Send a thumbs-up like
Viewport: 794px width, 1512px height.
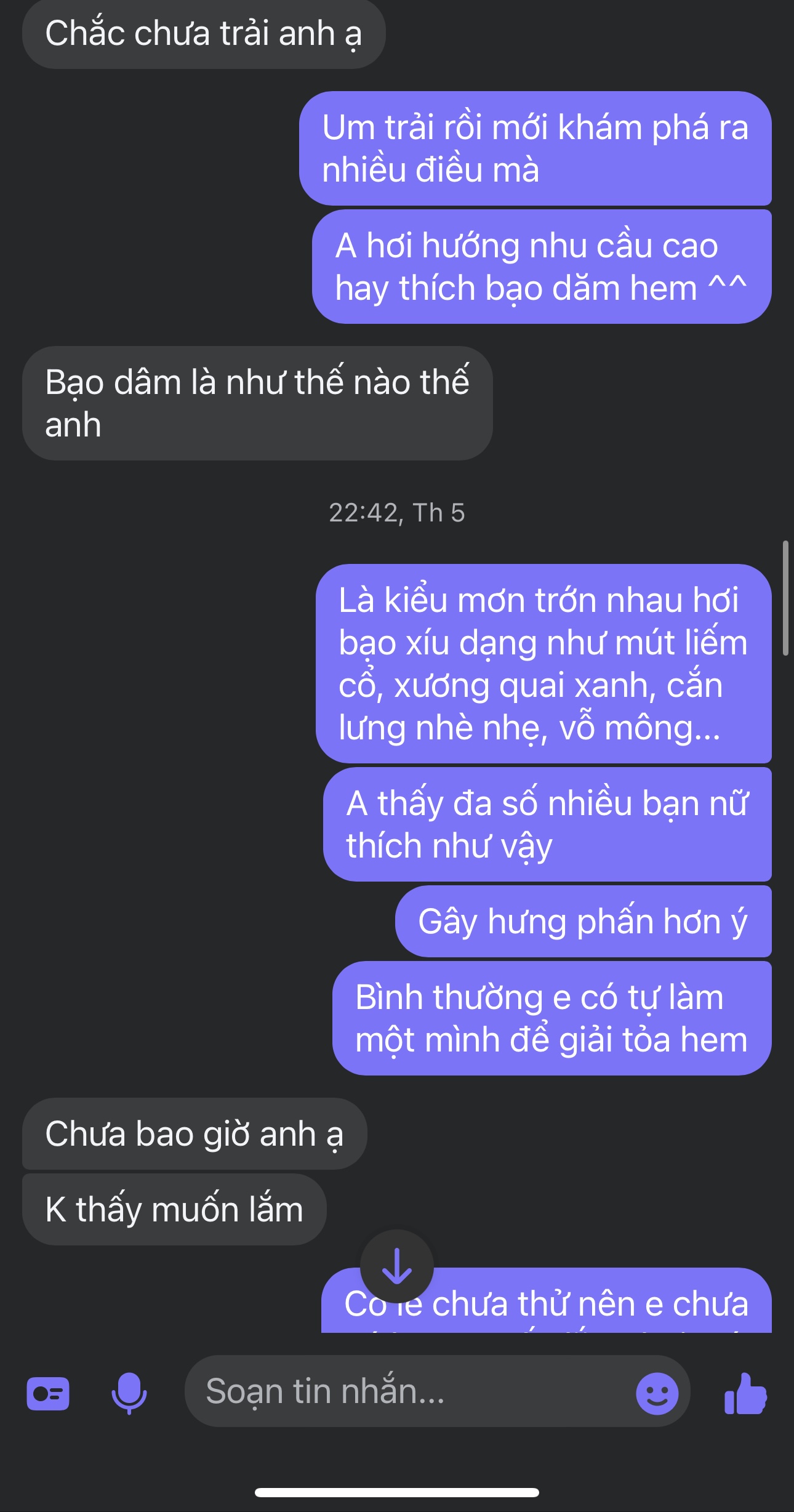click(x=745, y=1393)
